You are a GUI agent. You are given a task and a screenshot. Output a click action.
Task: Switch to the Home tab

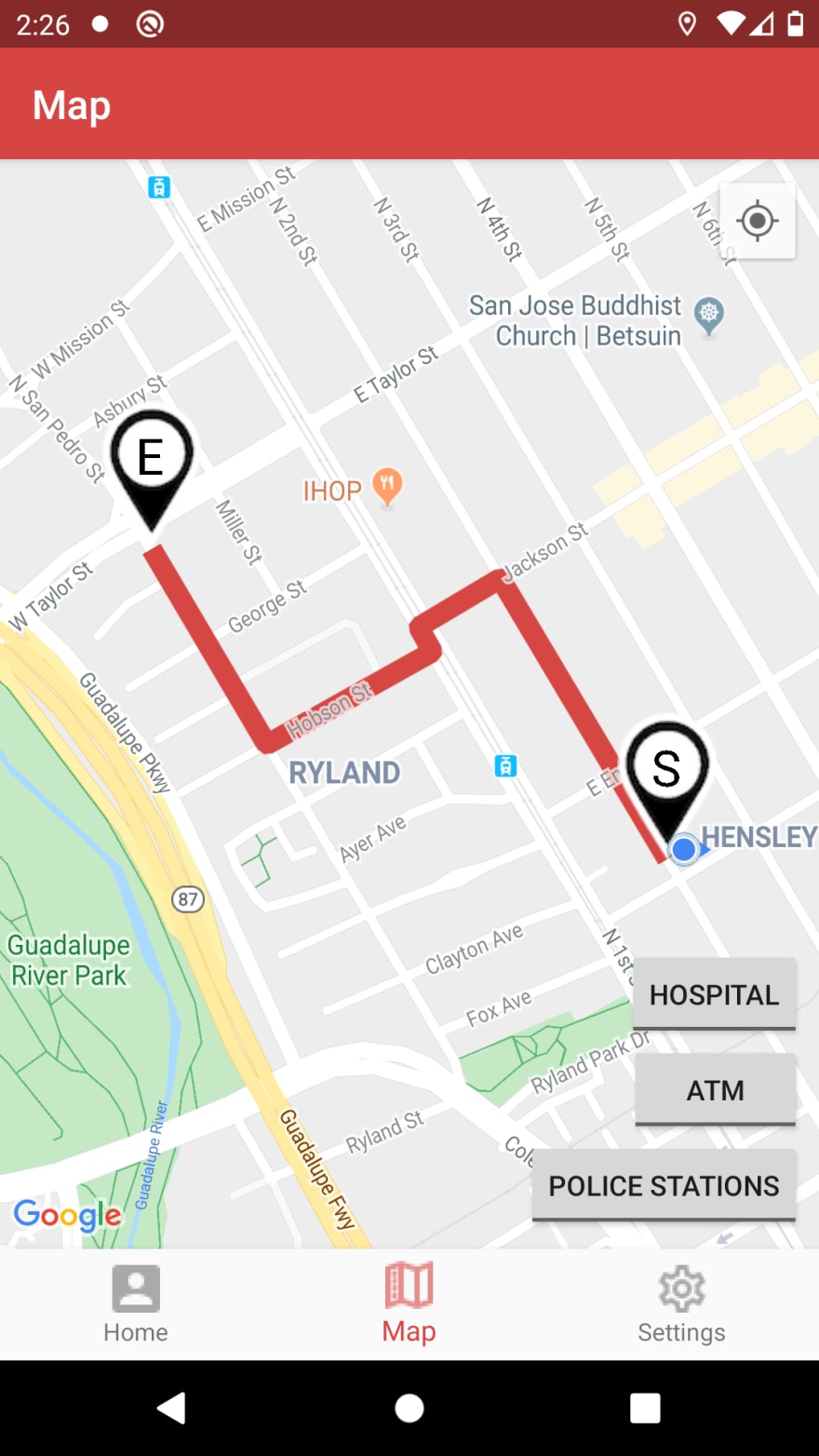[136, 1304]
